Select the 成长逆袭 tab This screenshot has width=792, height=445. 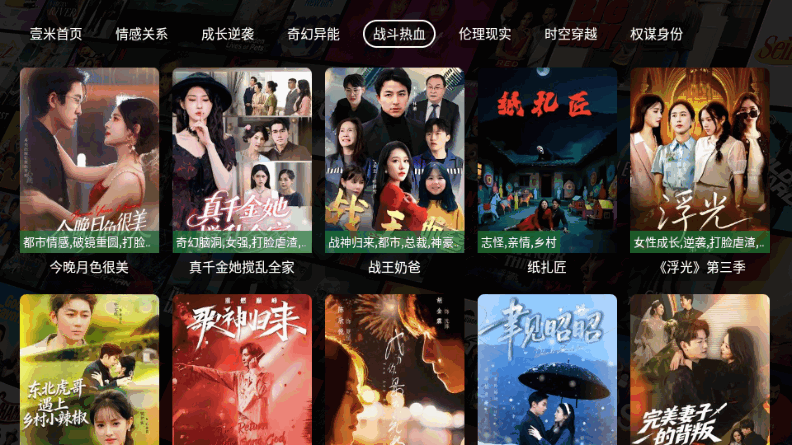pos(227,34)
